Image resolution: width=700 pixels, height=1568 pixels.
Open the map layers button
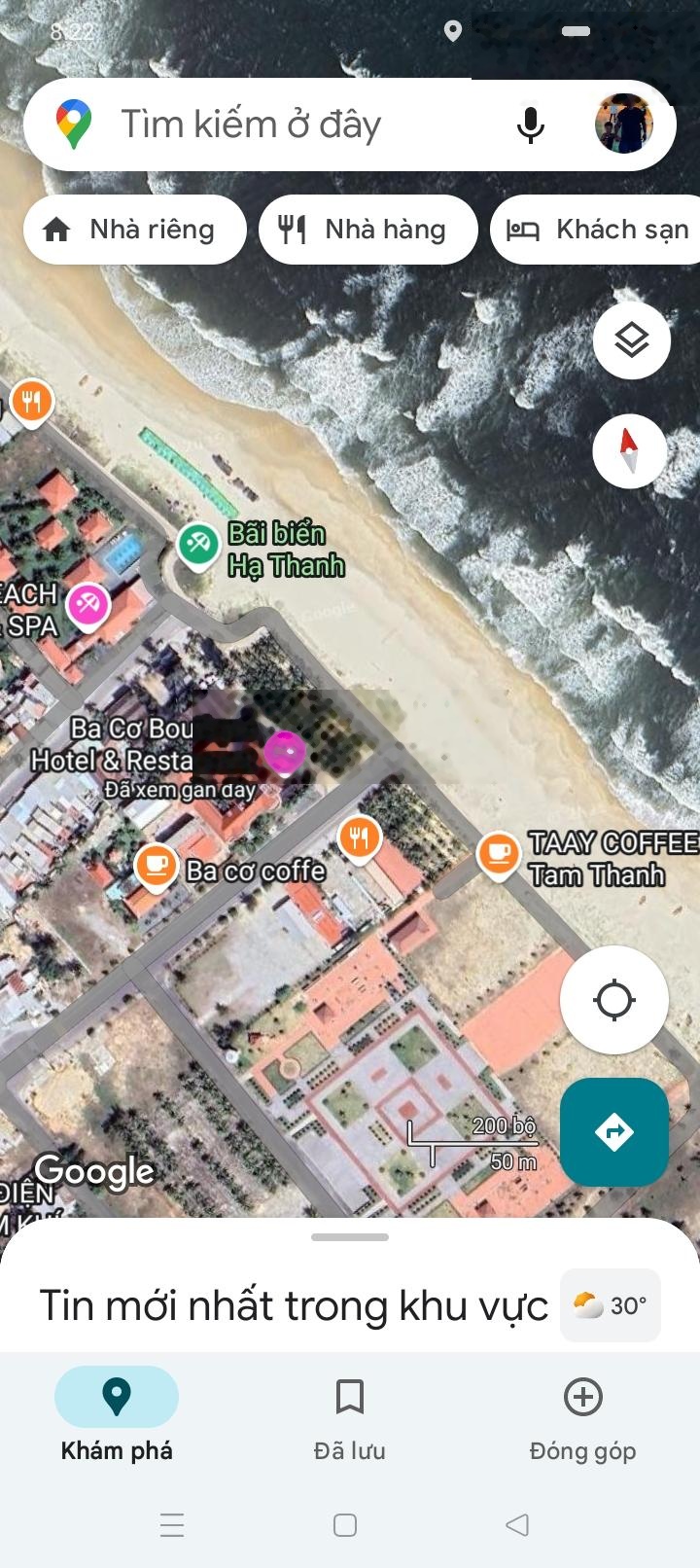coord(631,340)
